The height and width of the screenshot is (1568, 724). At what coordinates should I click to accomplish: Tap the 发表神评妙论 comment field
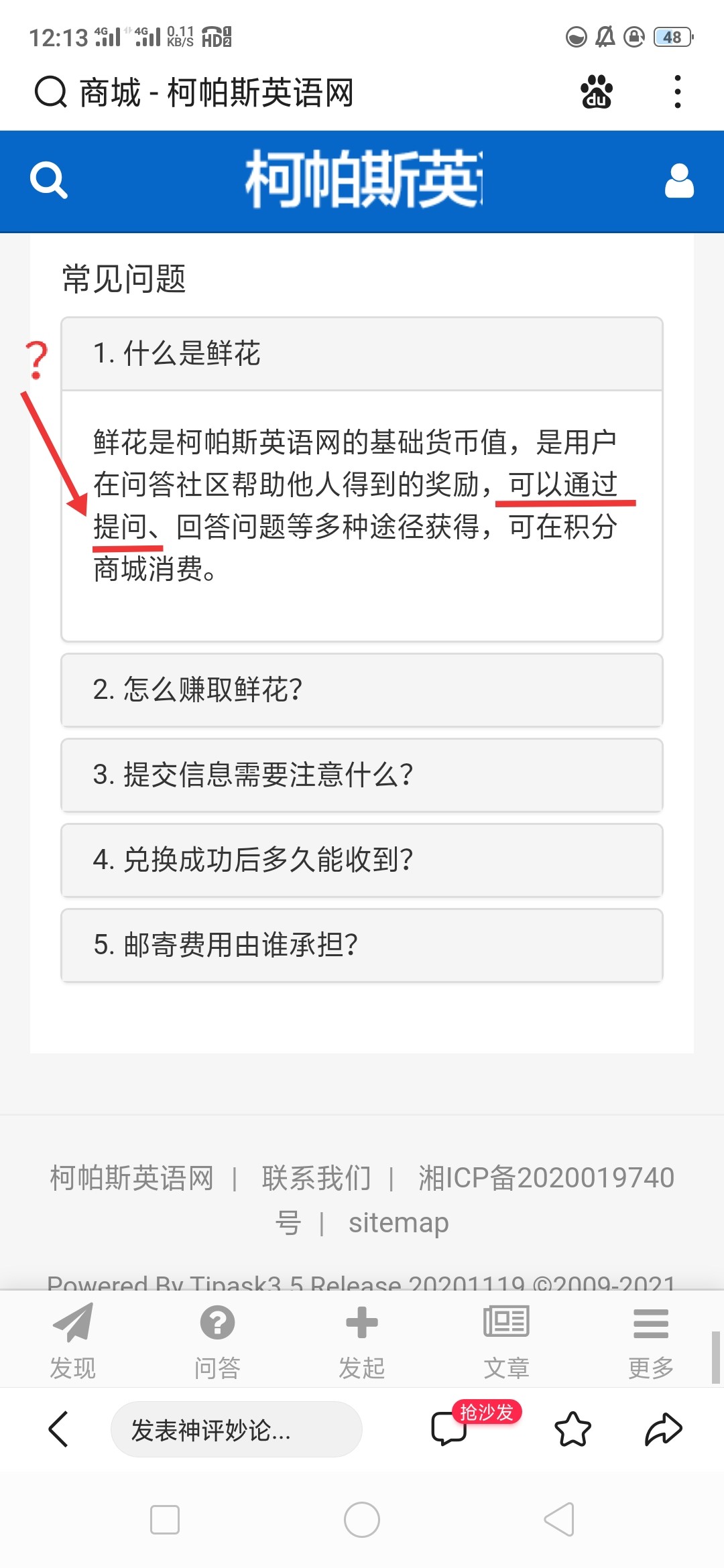(x=236, y=1429)
